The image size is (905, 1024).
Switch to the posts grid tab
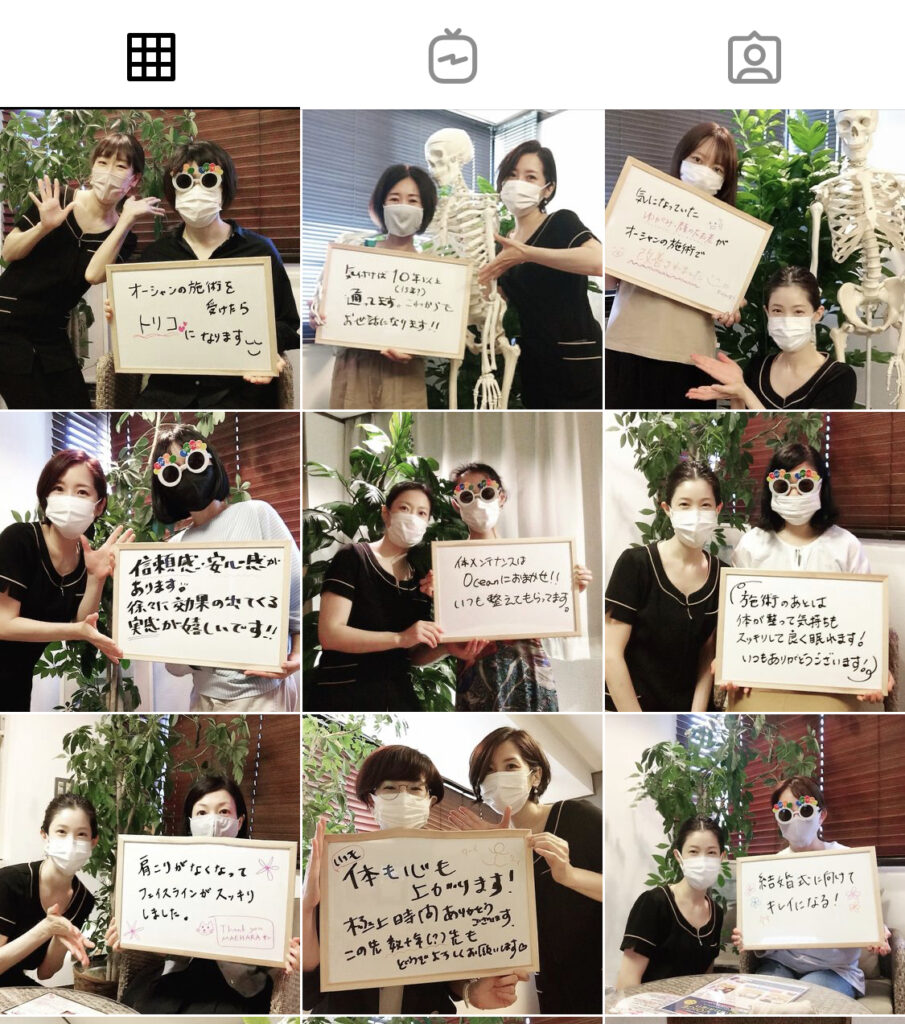pyautogui.click(x=151, y=57)
